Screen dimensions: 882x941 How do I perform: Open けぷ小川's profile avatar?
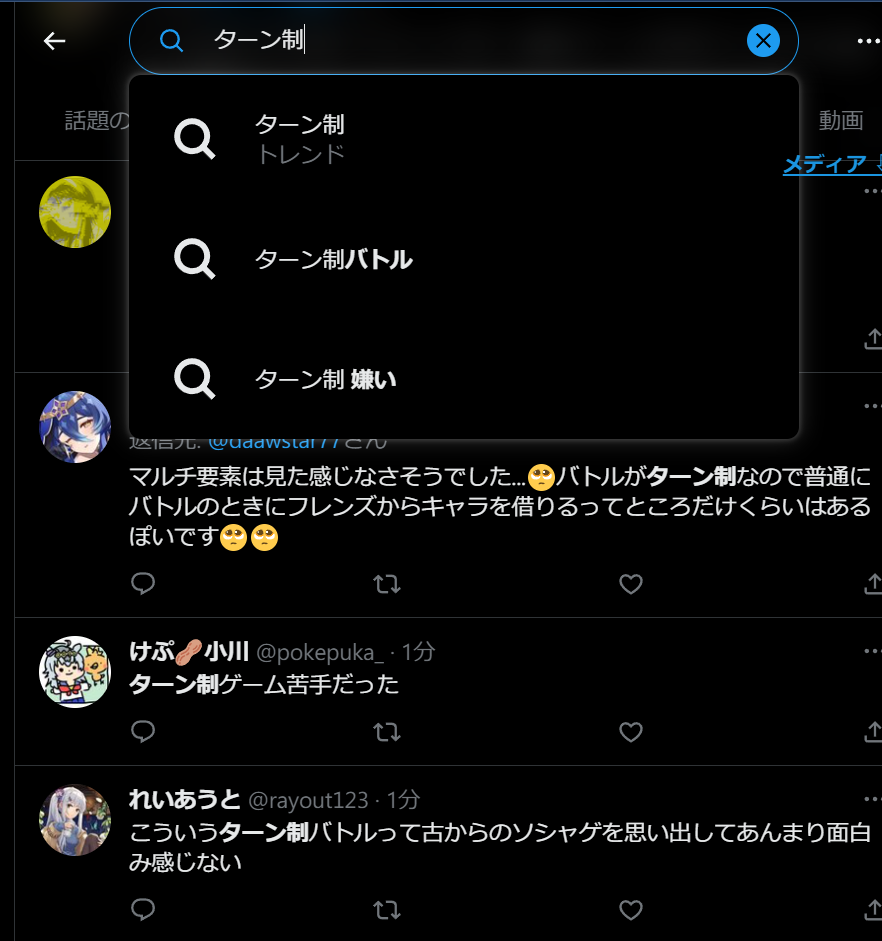point(75,672)
